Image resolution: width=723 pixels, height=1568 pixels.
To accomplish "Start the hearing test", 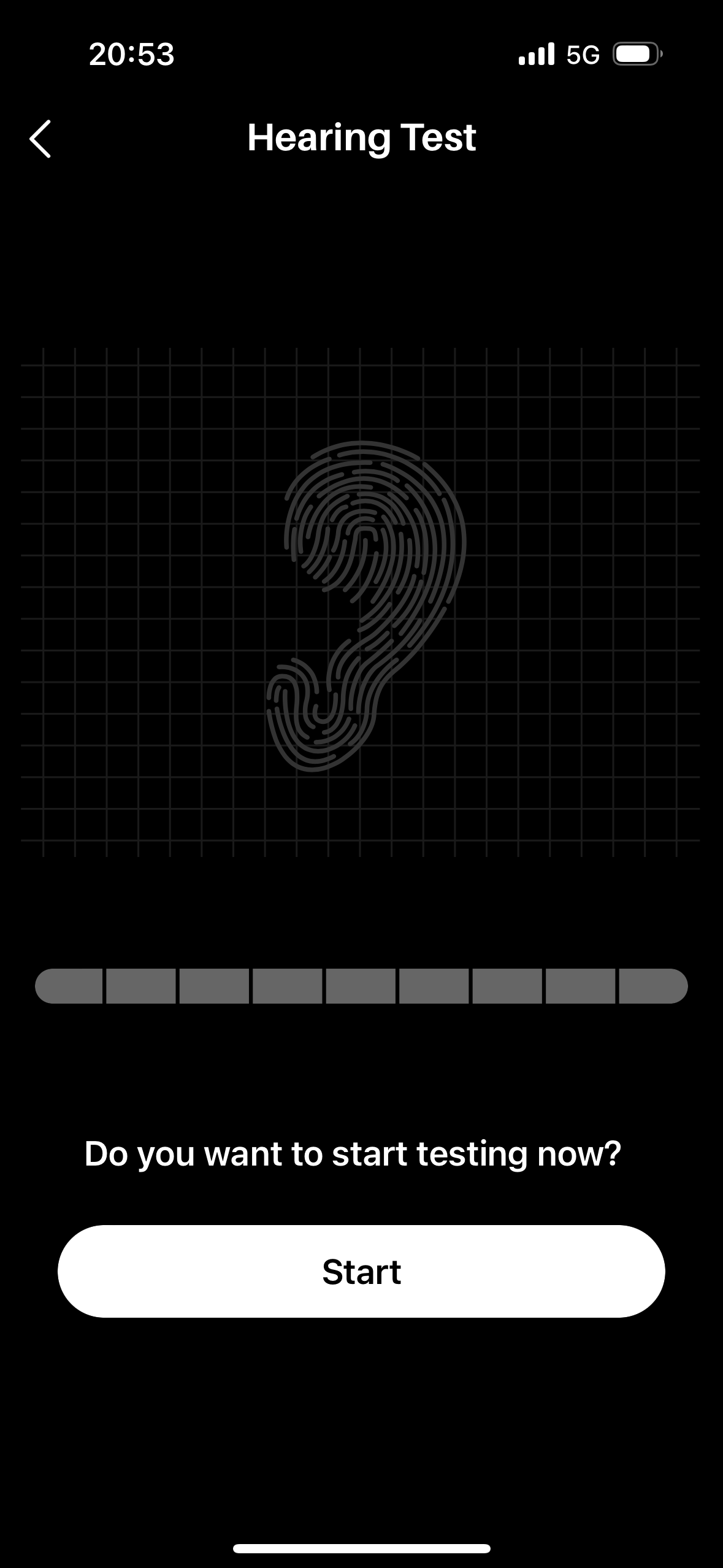I will 361,1271.
